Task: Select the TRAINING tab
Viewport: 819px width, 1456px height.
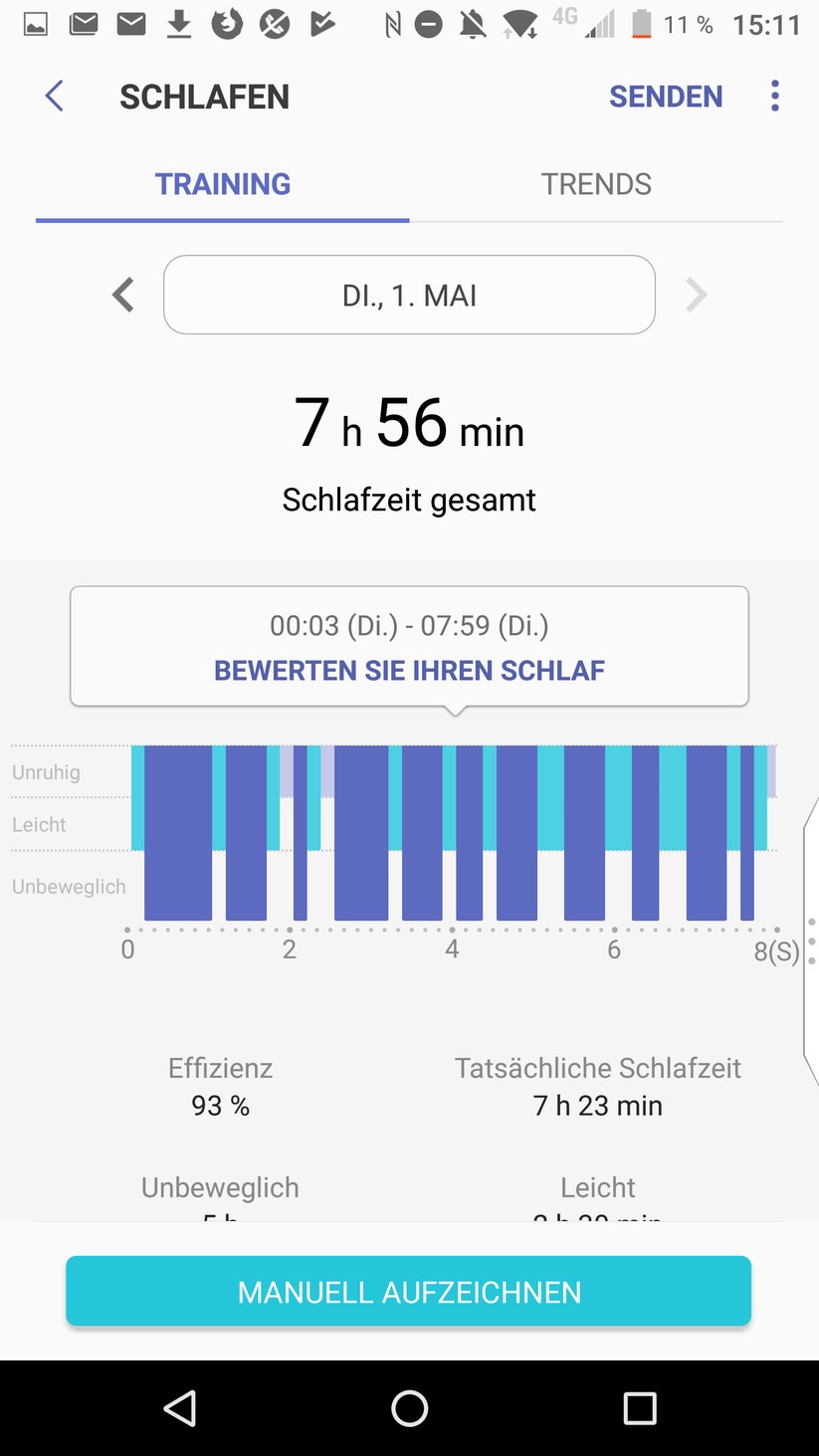Action: [x=222, y=183]
